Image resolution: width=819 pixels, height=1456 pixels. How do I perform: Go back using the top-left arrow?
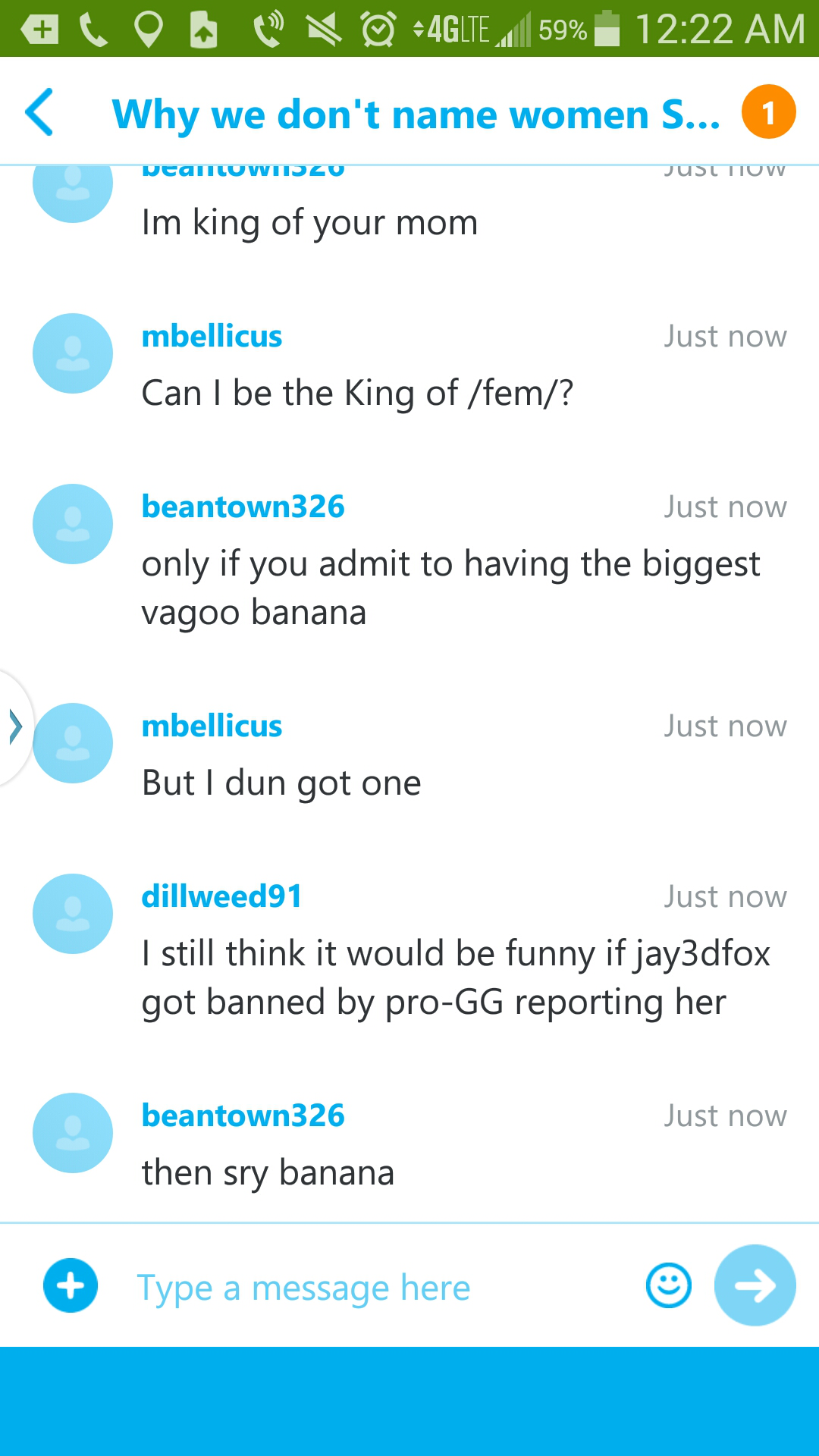(x=39, y=112)
